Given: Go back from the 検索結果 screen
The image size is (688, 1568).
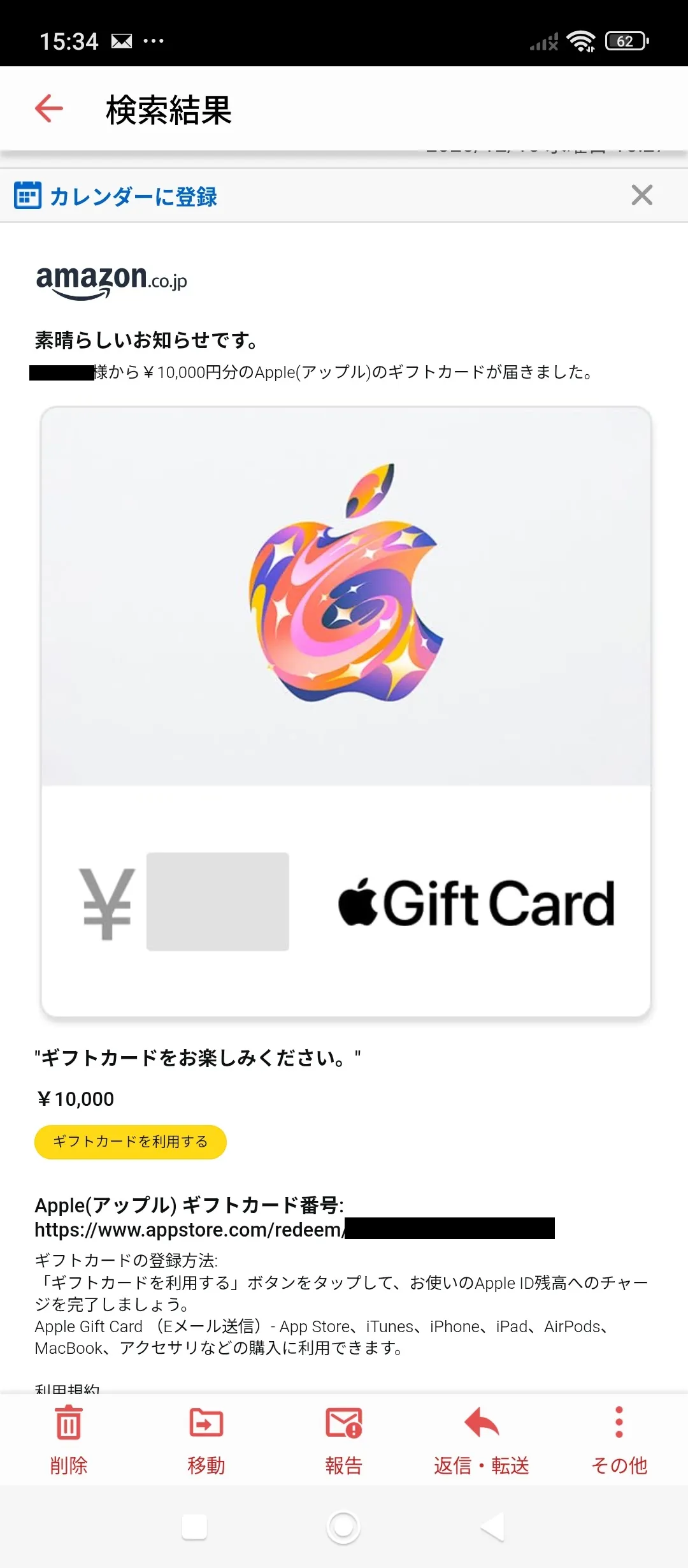Looking at the screenshot, I should pos(49,108).
